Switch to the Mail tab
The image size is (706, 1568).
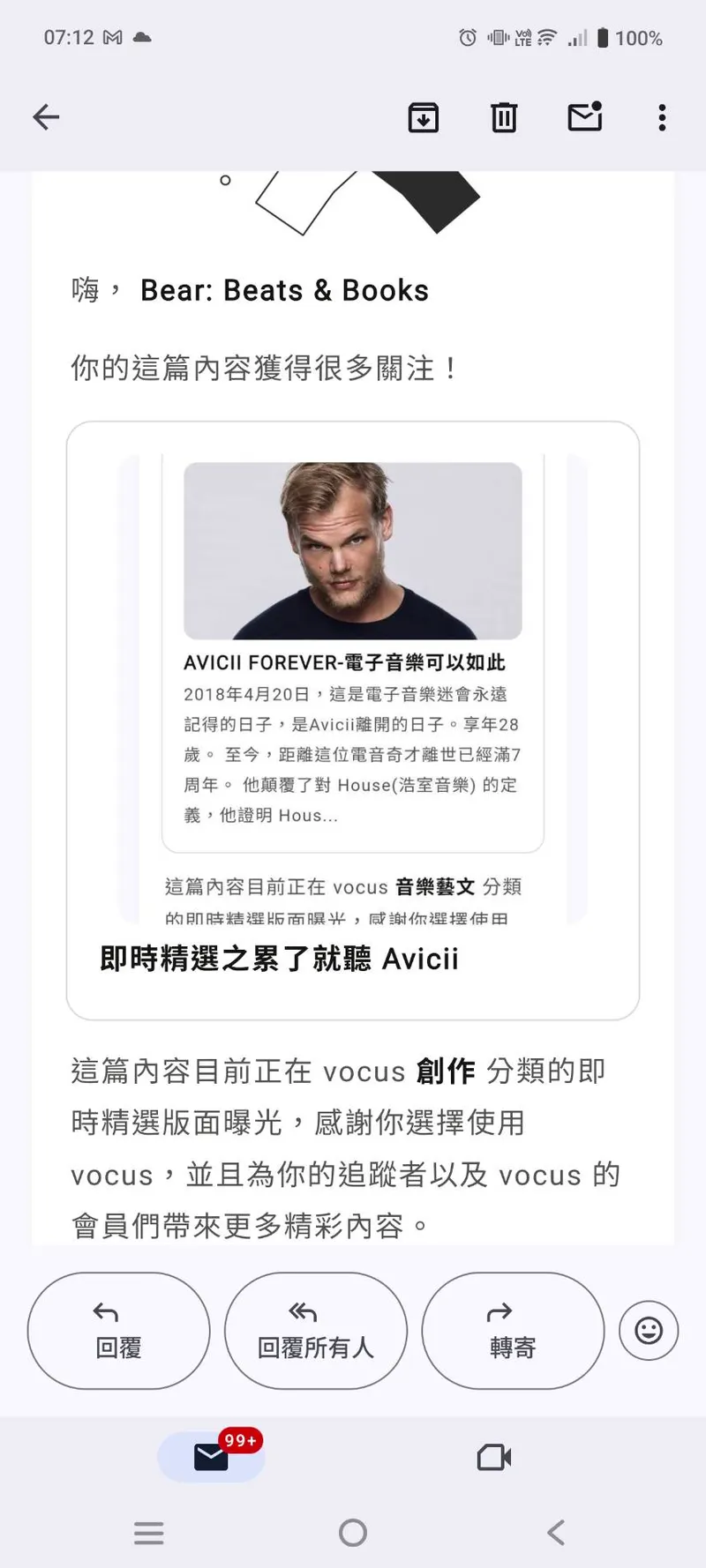pyautogui.click(x=211, y=1457)
